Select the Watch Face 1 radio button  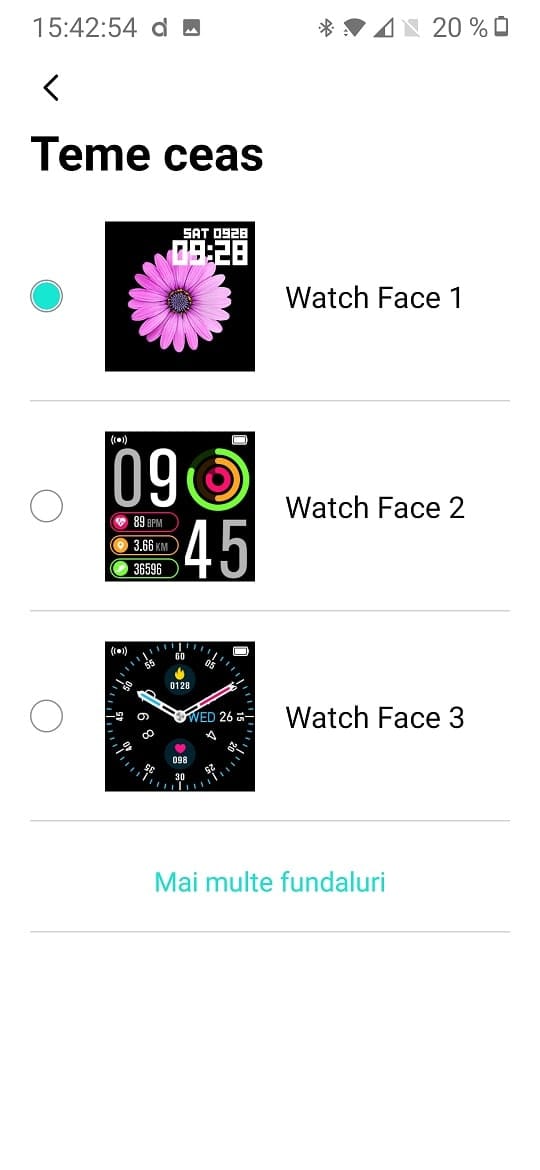tap(46, 296)
